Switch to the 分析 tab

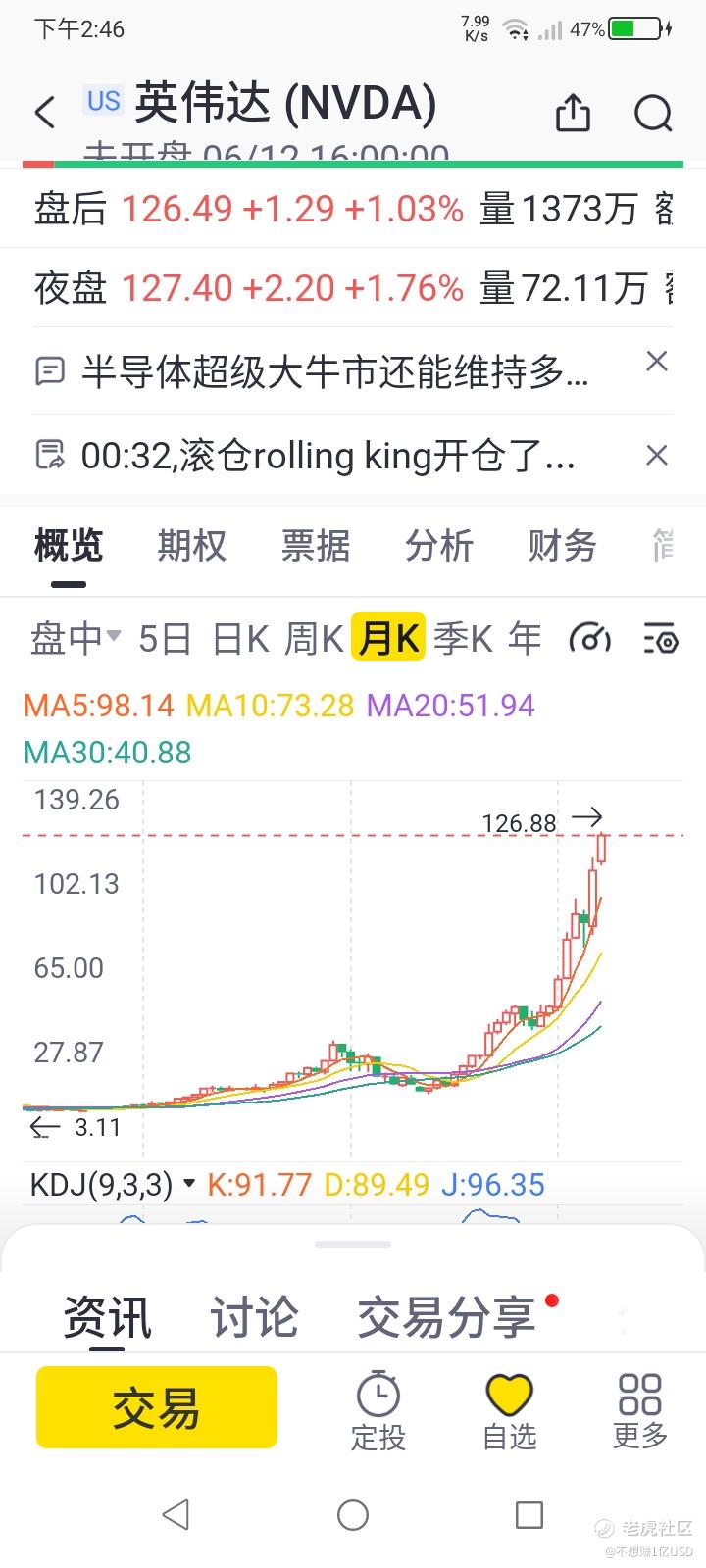[438, 546]
